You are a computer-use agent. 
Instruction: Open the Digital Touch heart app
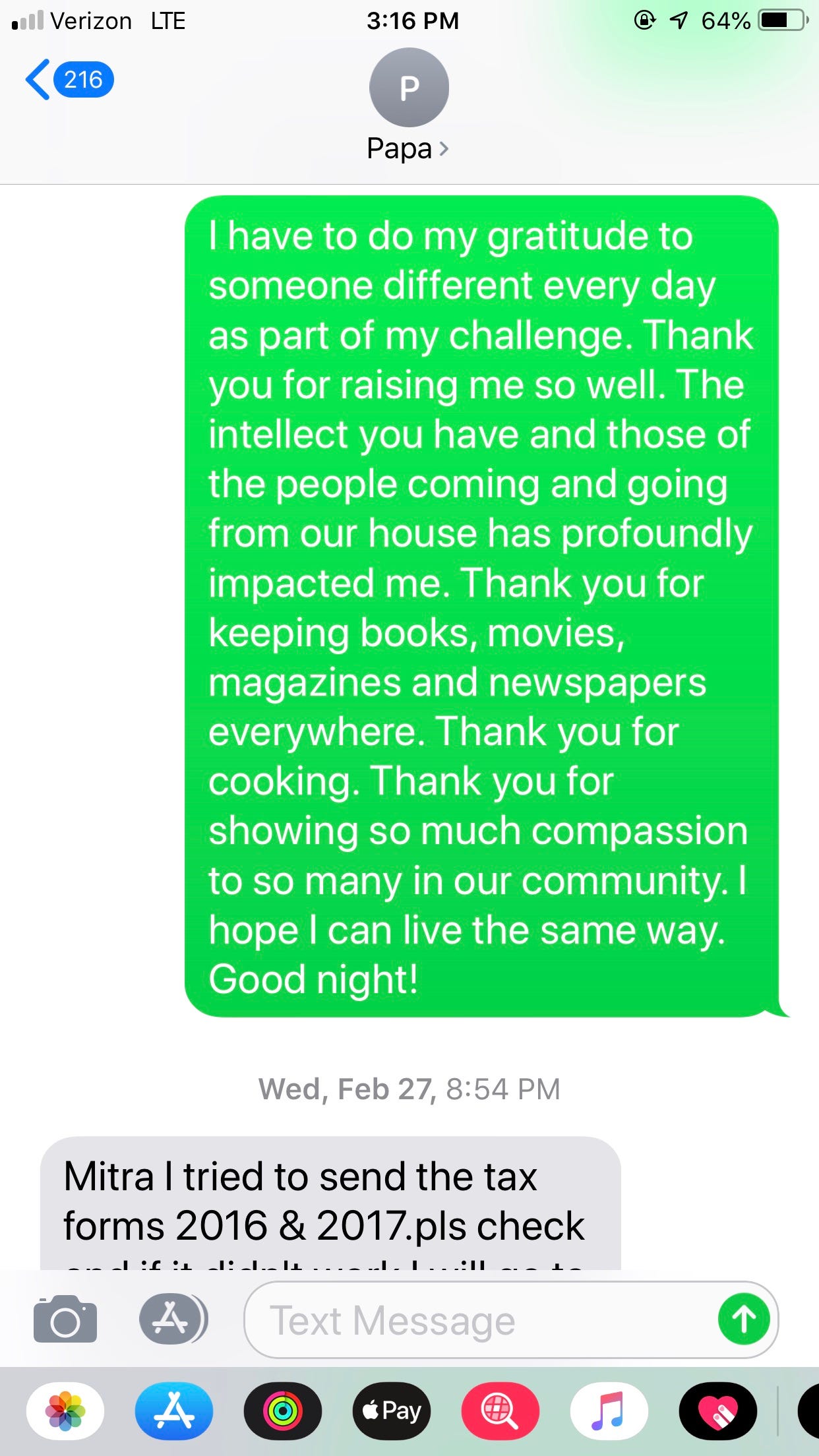[717, 1411]
